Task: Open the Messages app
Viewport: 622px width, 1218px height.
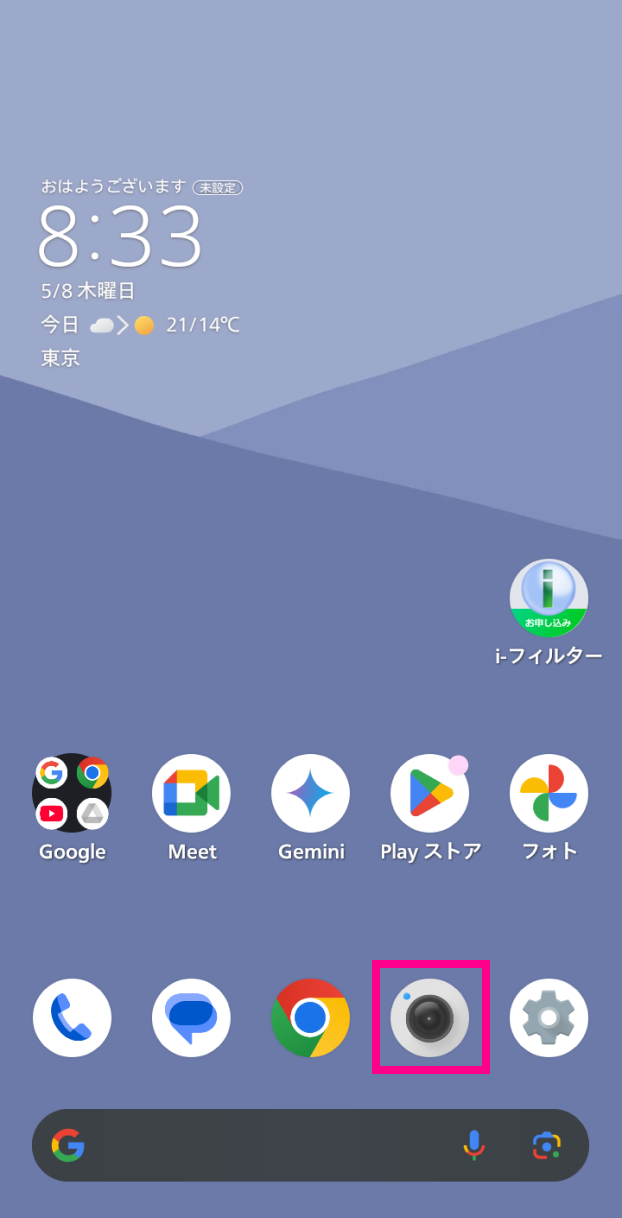Action: (x=191, y=1018)
